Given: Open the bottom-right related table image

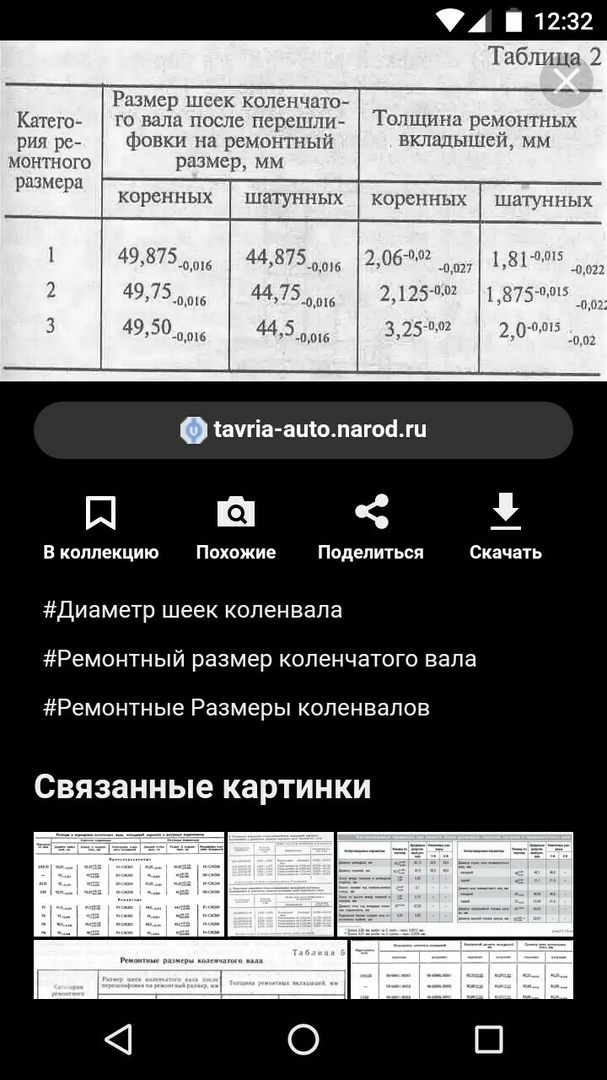Looking at the screenshot, I should [462, 970].
